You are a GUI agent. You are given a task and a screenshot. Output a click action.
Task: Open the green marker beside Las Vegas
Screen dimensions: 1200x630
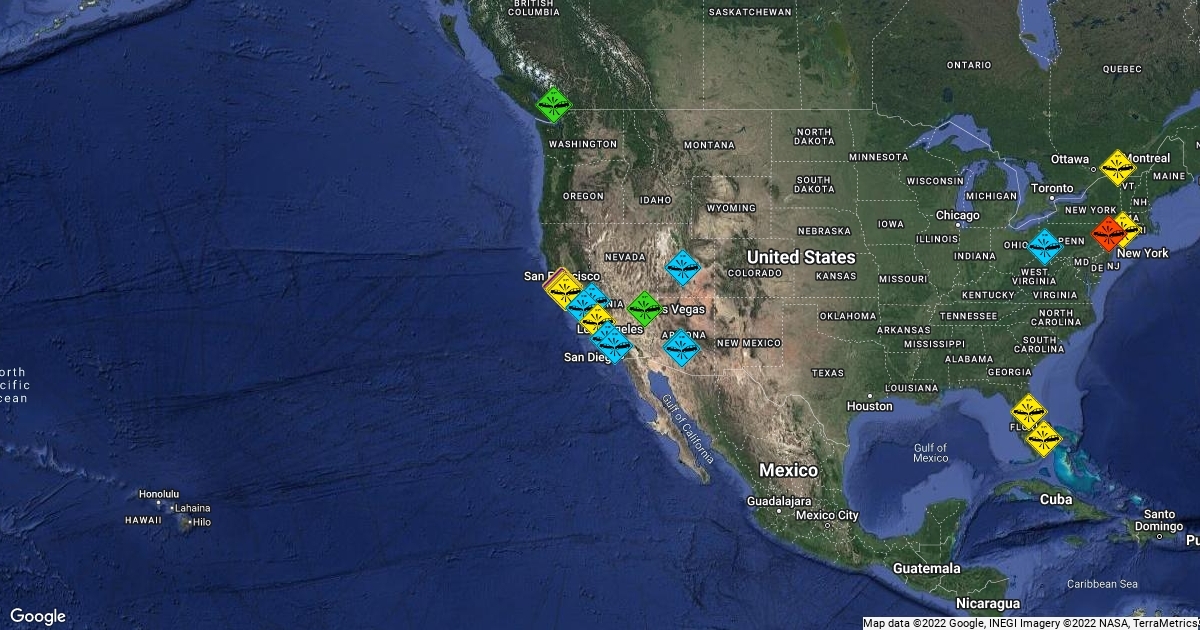(644, 308)
